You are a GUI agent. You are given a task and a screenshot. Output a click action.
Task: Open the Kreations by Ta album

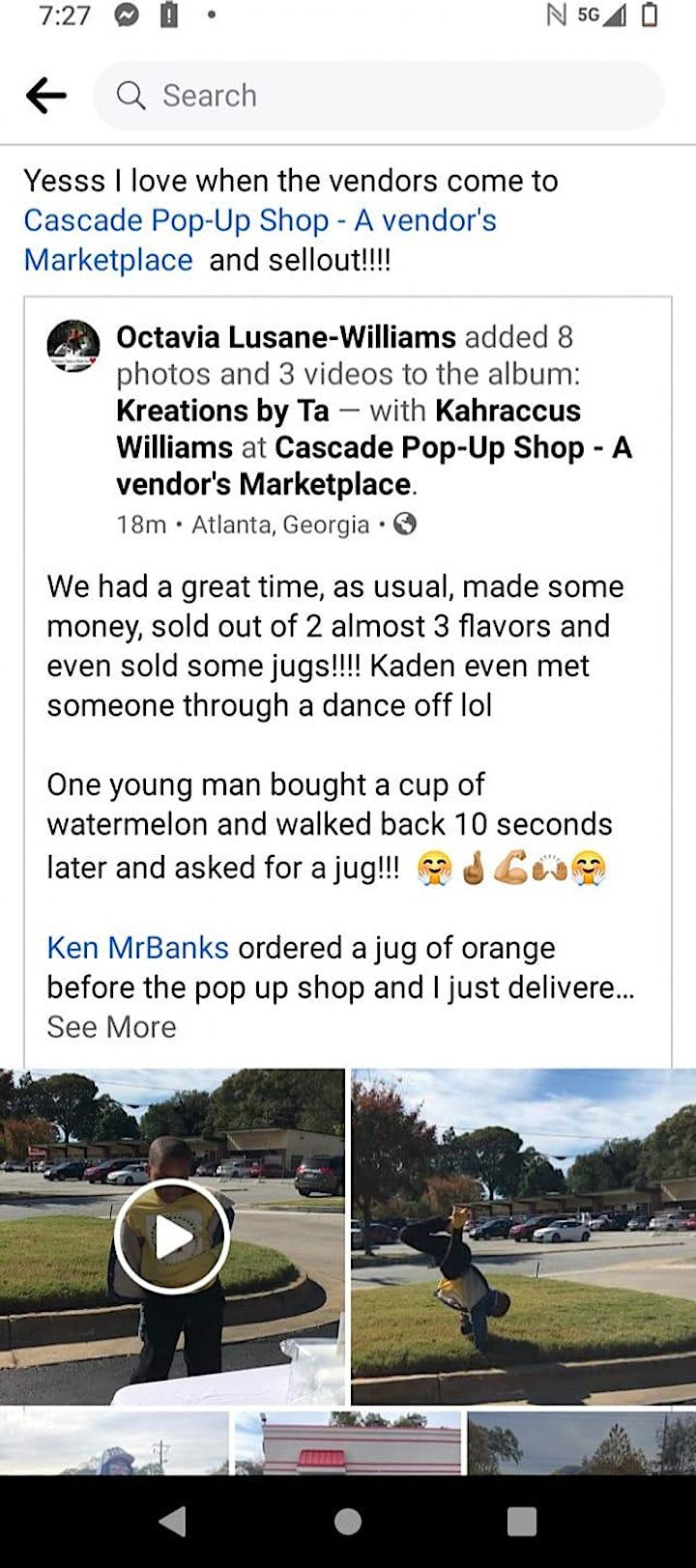[223, 411]
